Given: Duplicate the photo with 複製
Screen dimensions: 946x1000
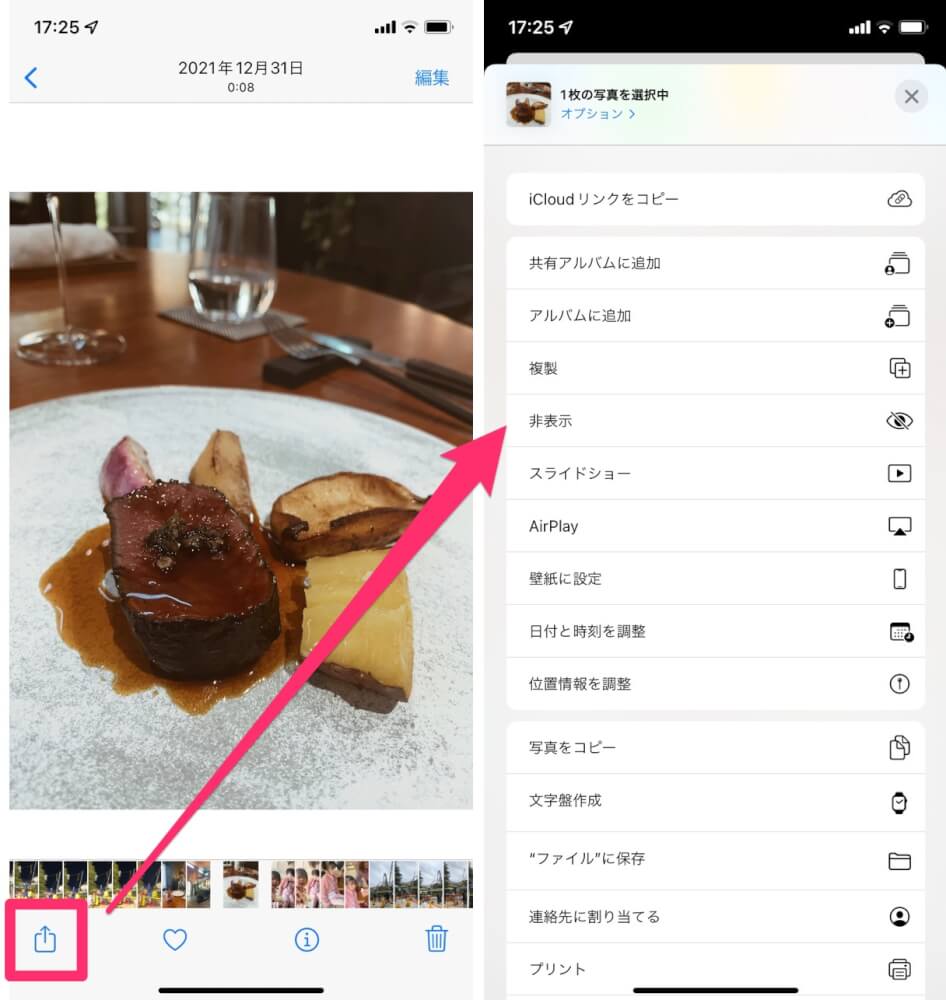Looking at the screenshot, I should coord(715,369).
